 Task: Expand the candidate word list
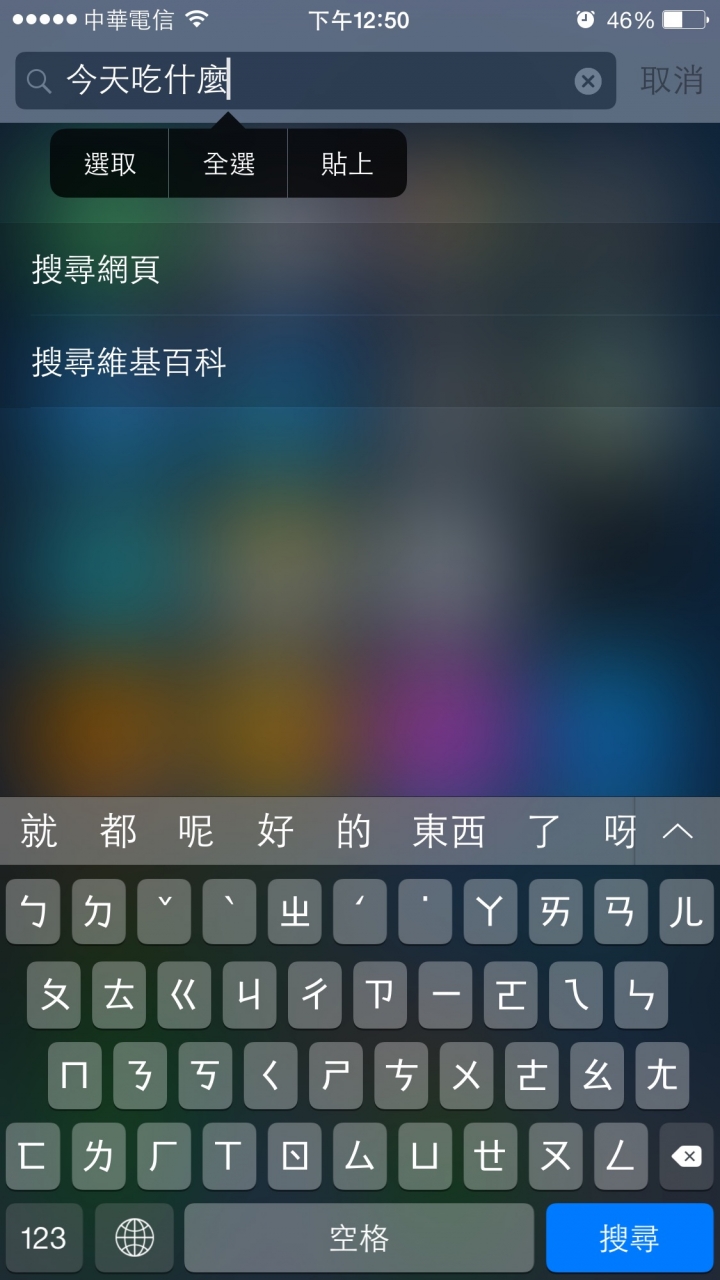click(x=678, y=832)
